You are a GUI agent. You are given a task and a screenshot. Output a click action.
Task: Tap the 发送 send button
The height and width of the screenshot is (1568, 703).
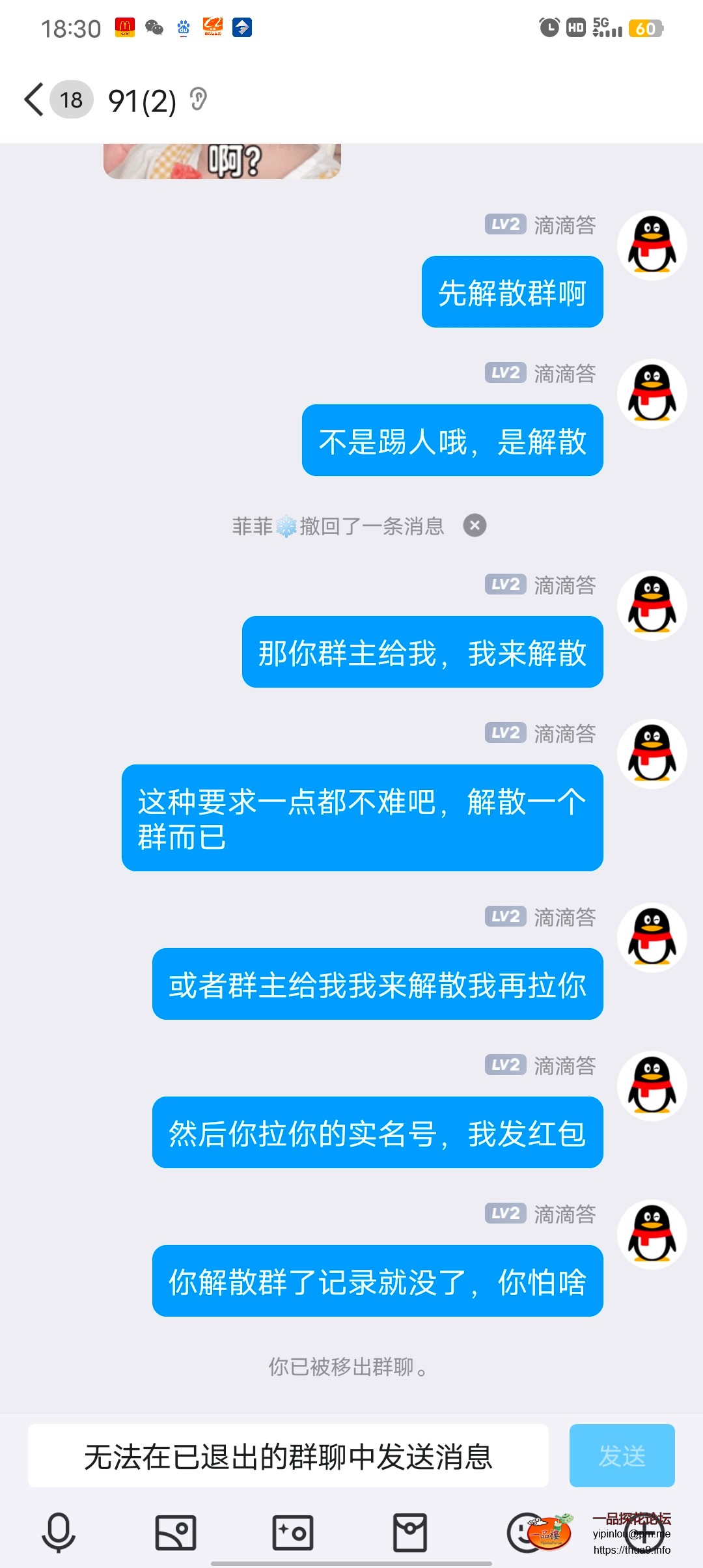(622, 1456)
